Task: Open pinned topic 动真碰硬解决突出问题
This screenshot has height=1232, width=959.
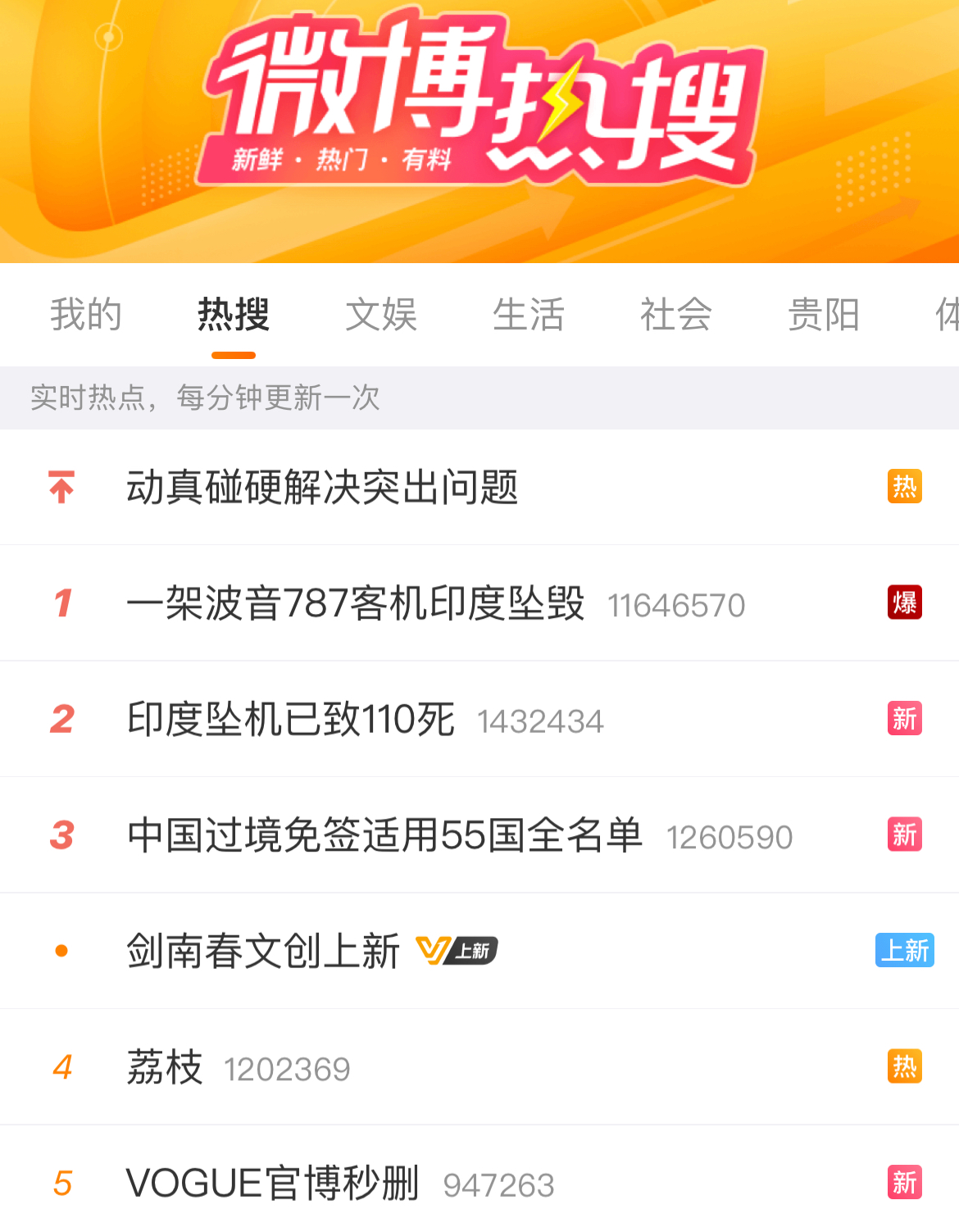Action: [x=322, y=488]
